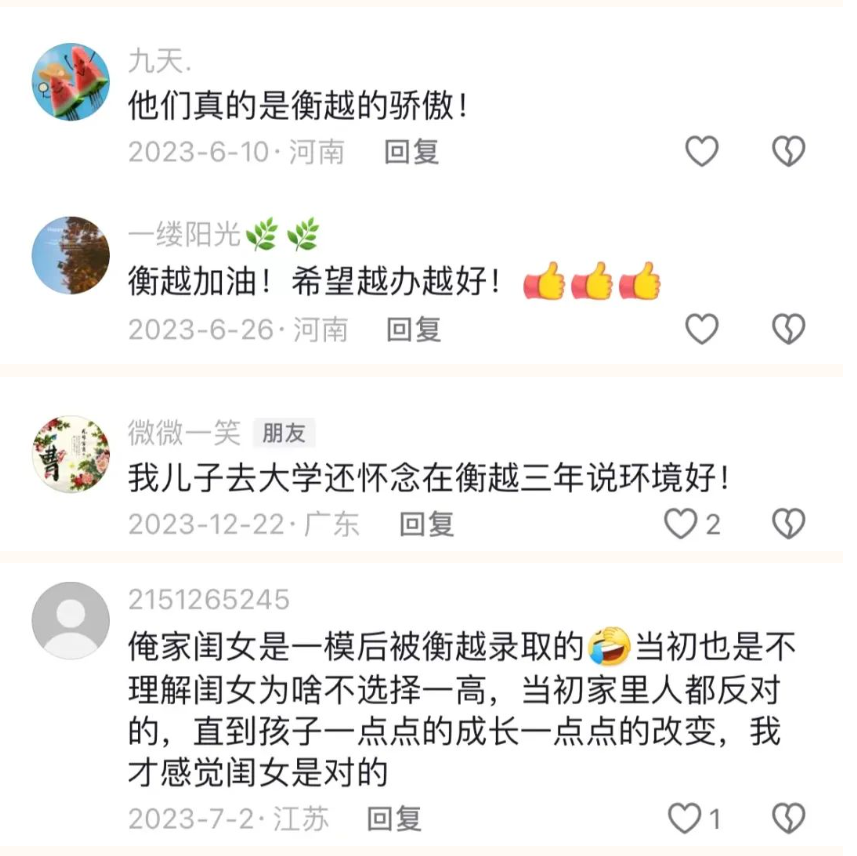Dislike 九天's comment with broken heart
This screenshot has height=856, width=857.
789,151
